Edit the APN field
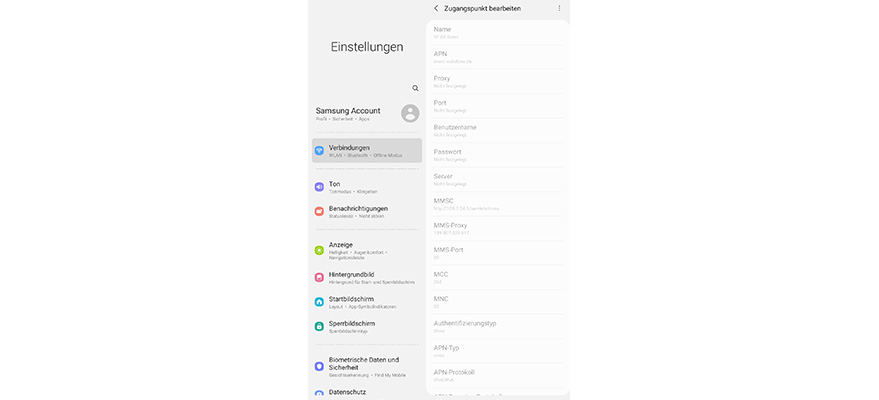This screenshot has height=400, width=879. pos(497,57)
